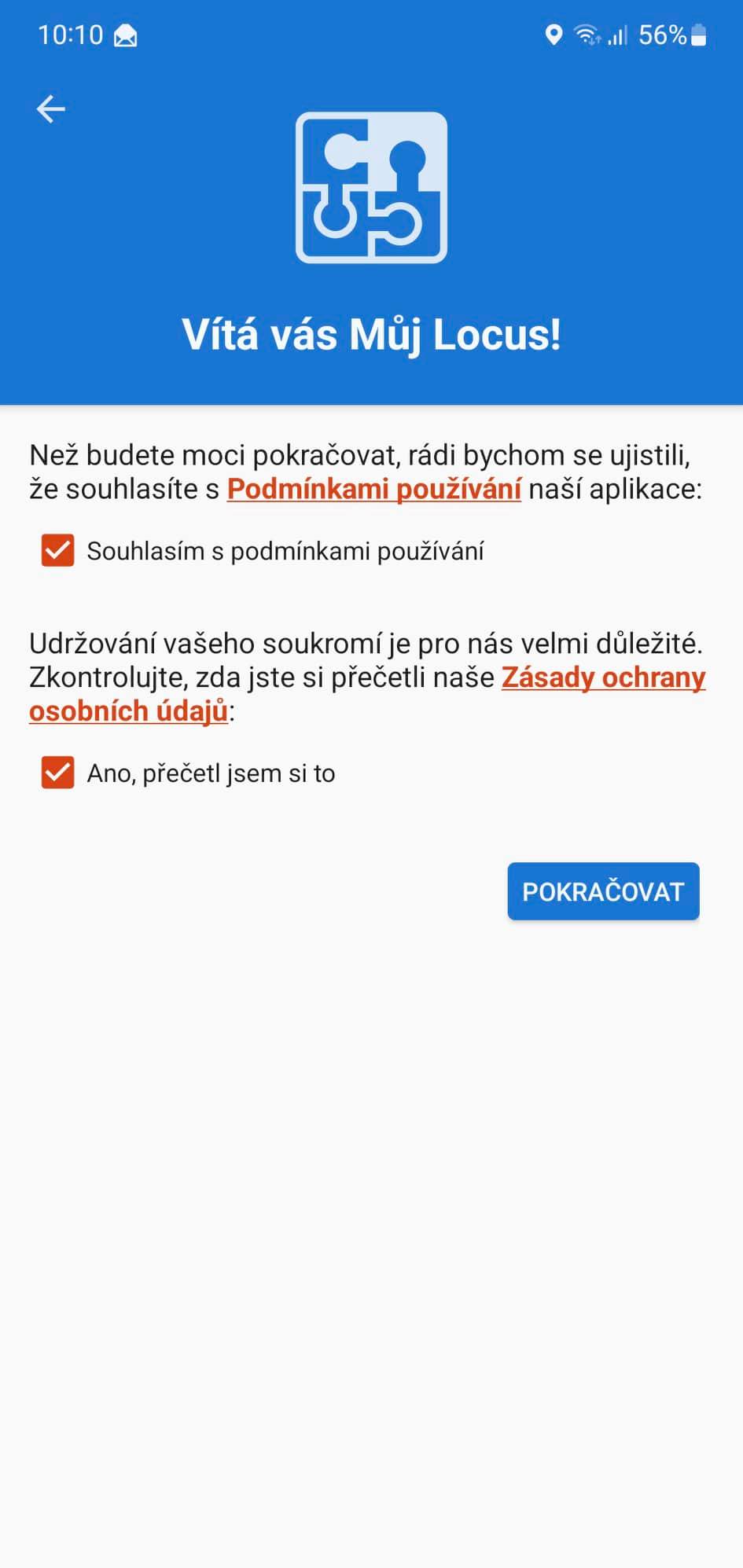The height and width of the screenshot is (1568, 743).
Task: Open Zásady ochrany osobních údajů link
Action: tap(602, 678)
